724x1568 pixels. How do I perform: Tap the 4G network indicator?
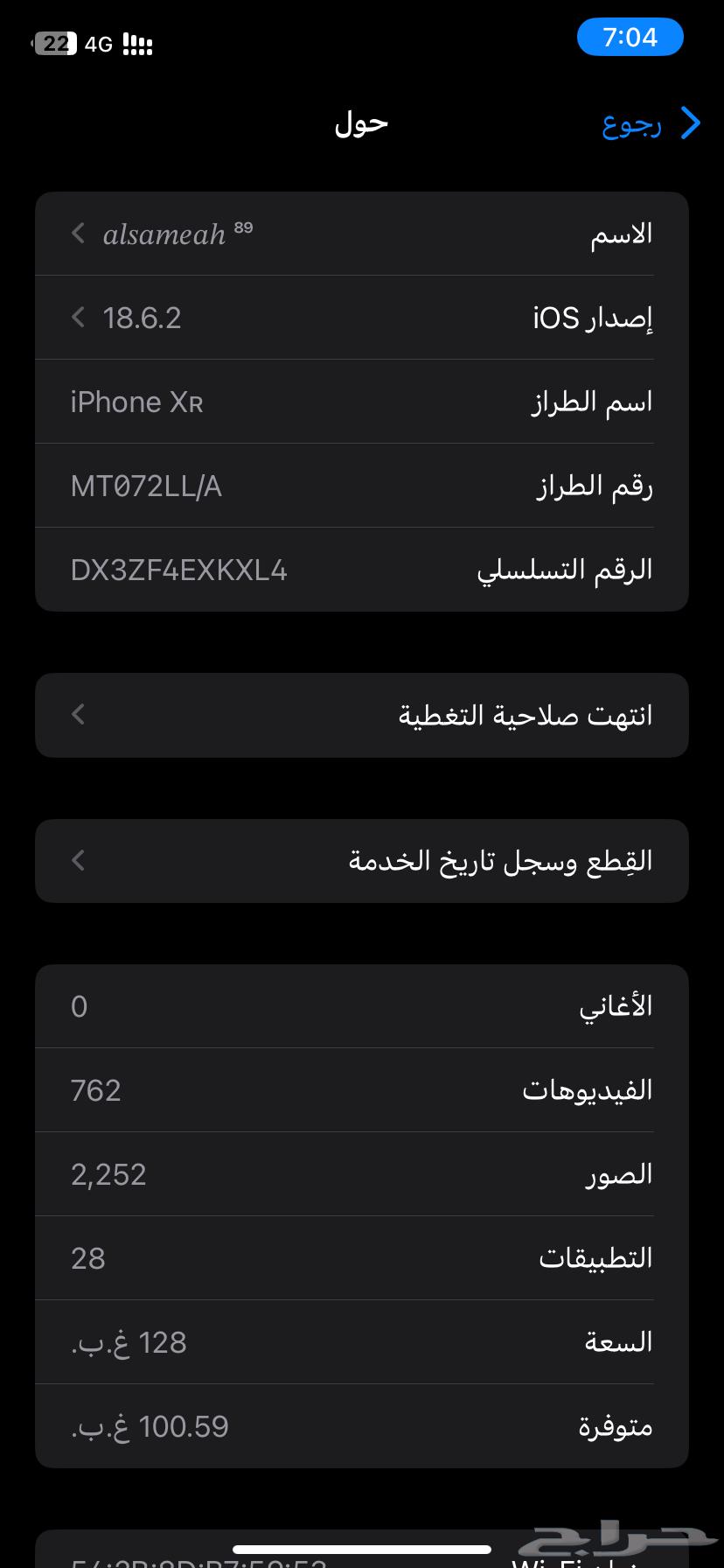[x=97, y=44]
